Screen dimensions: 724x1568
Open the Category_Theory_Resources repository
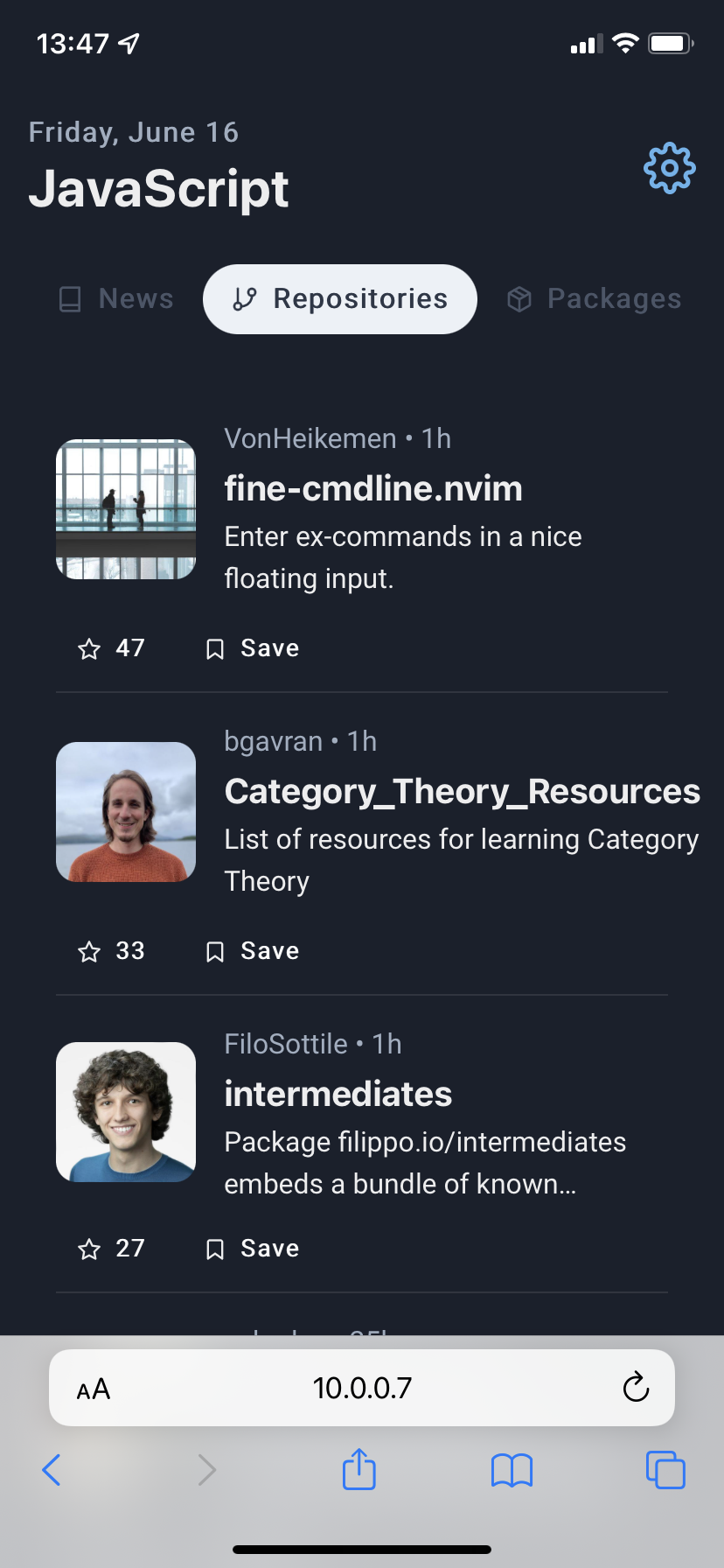click(462, 791)
